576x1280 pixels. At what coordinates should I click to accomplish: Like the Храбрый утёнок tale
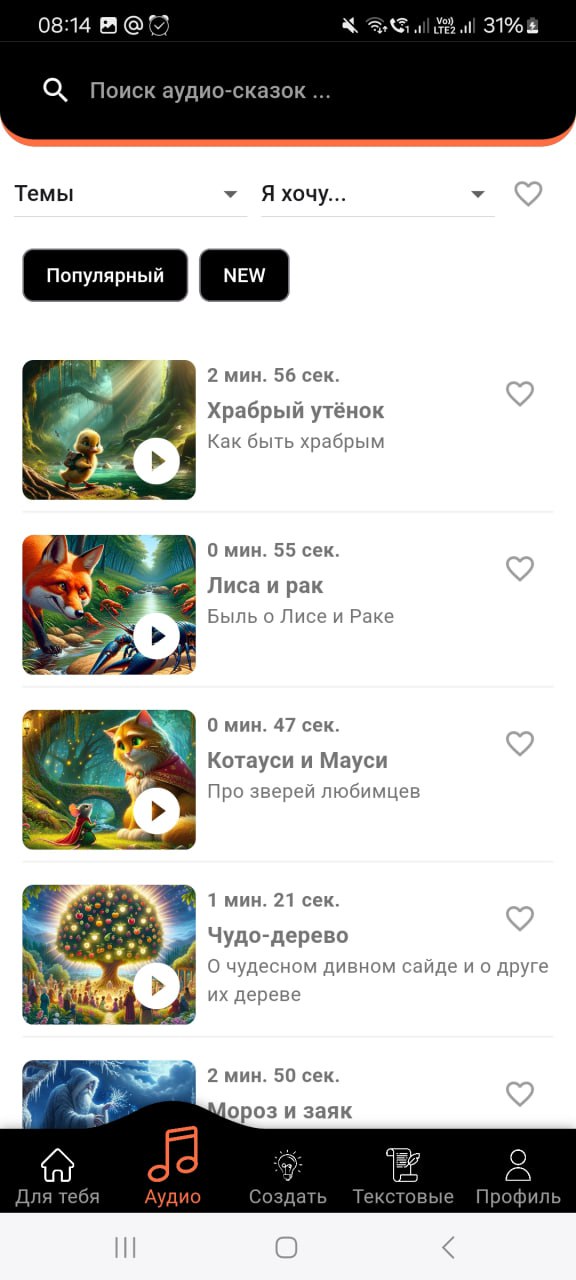click(x=520, y=394)
